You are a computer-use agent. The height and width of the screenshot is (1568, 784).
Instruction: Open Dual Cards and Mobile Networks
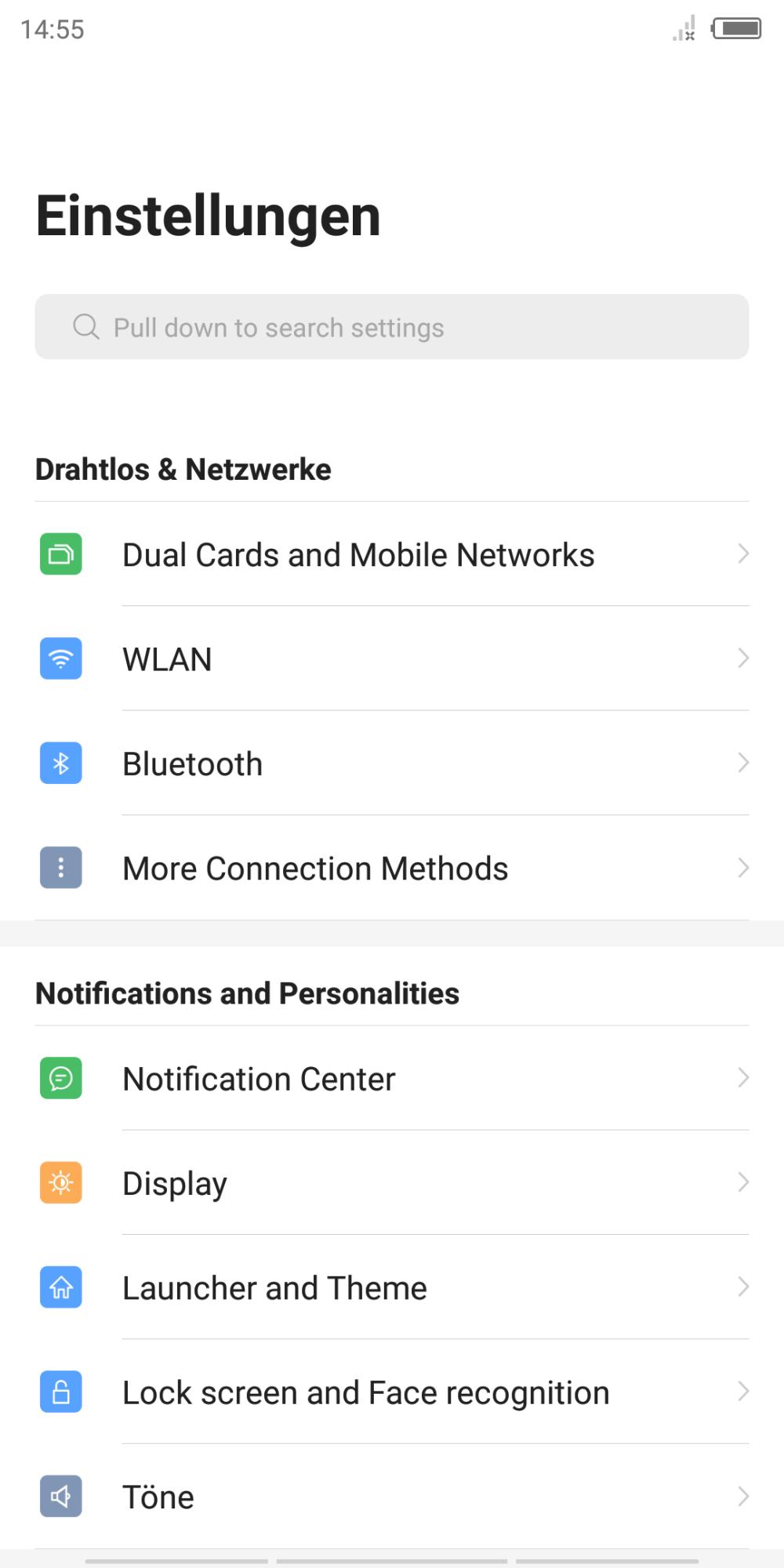tap(392, 554)
